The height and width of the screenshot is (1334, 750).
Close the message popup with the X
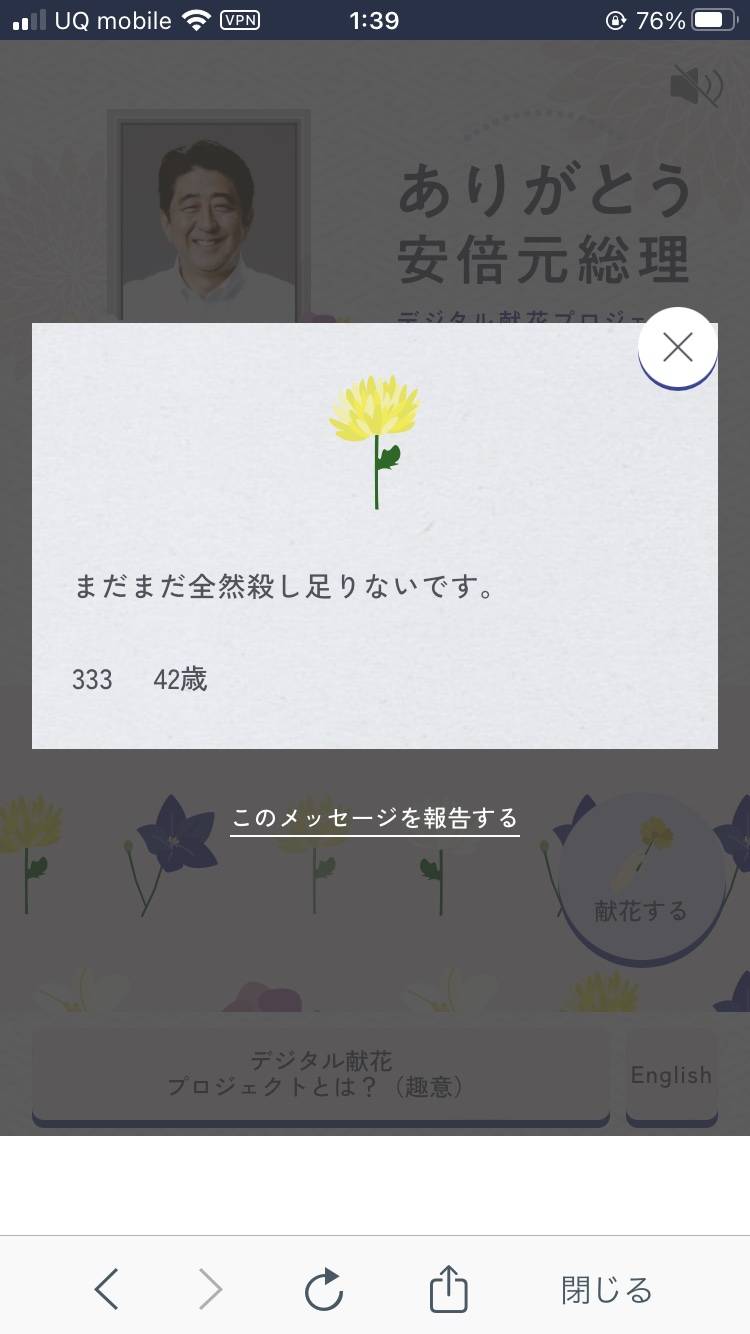tap(678, 347)
